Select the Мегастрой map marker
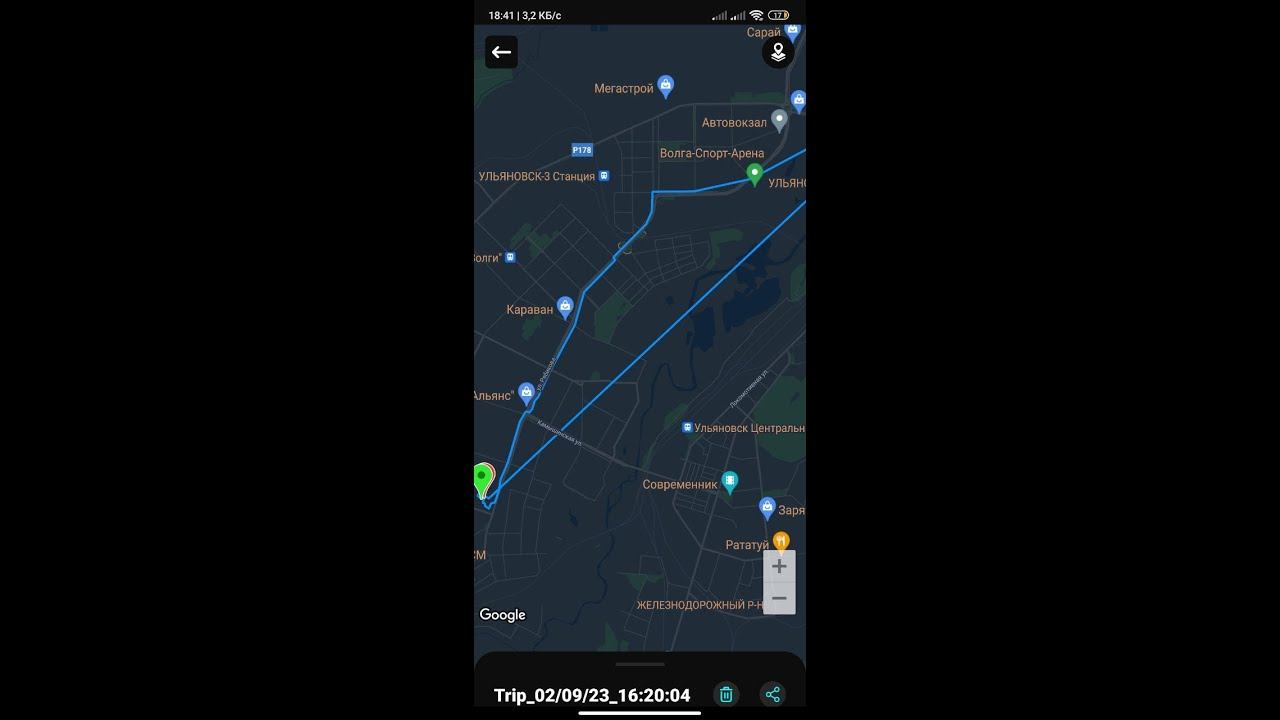Screen dimensions: 1280x720 coord(665,86)
